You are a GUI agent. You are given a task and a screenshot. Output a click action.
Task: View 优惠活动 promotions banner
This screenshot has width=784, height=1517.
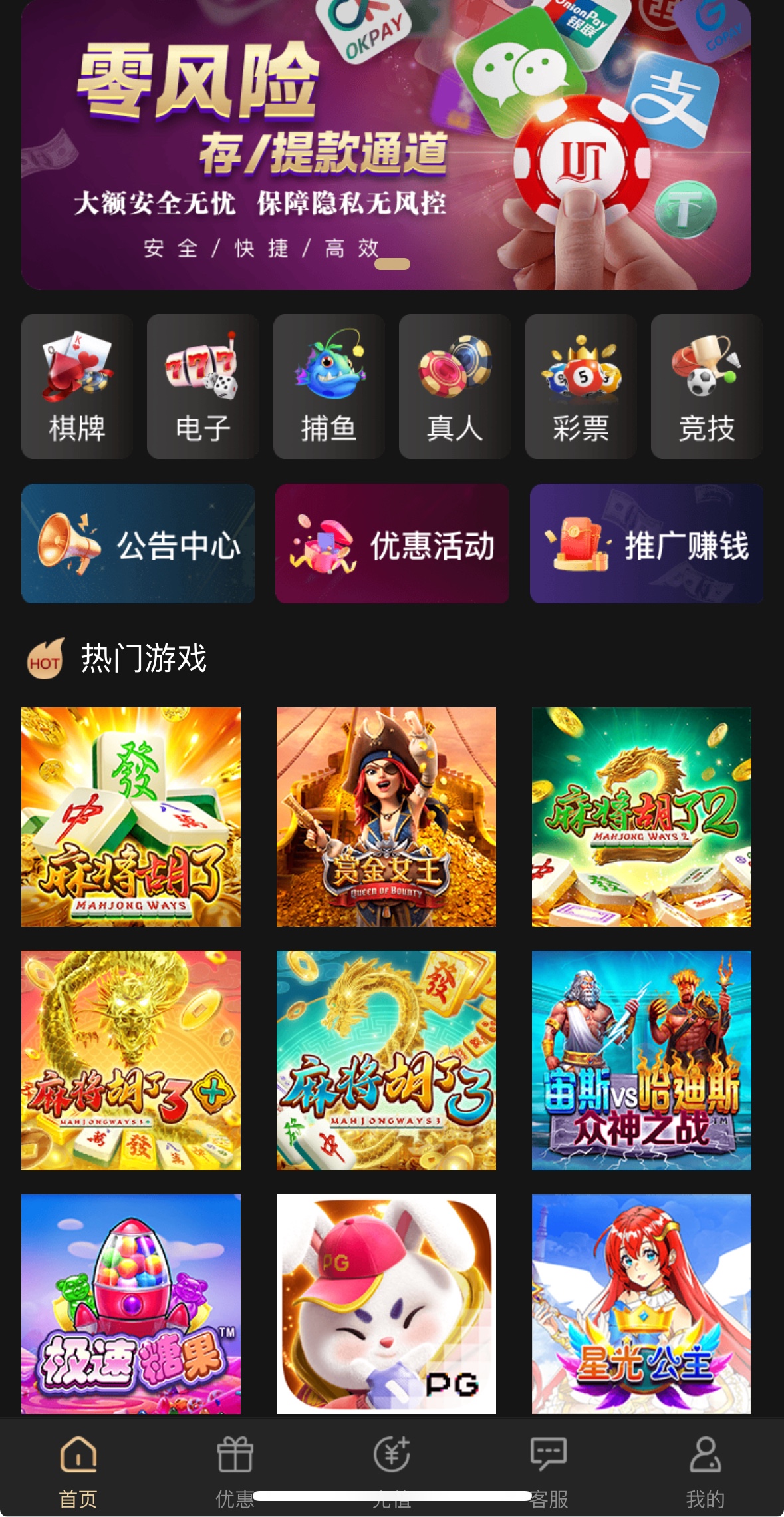tap(392, 544)
